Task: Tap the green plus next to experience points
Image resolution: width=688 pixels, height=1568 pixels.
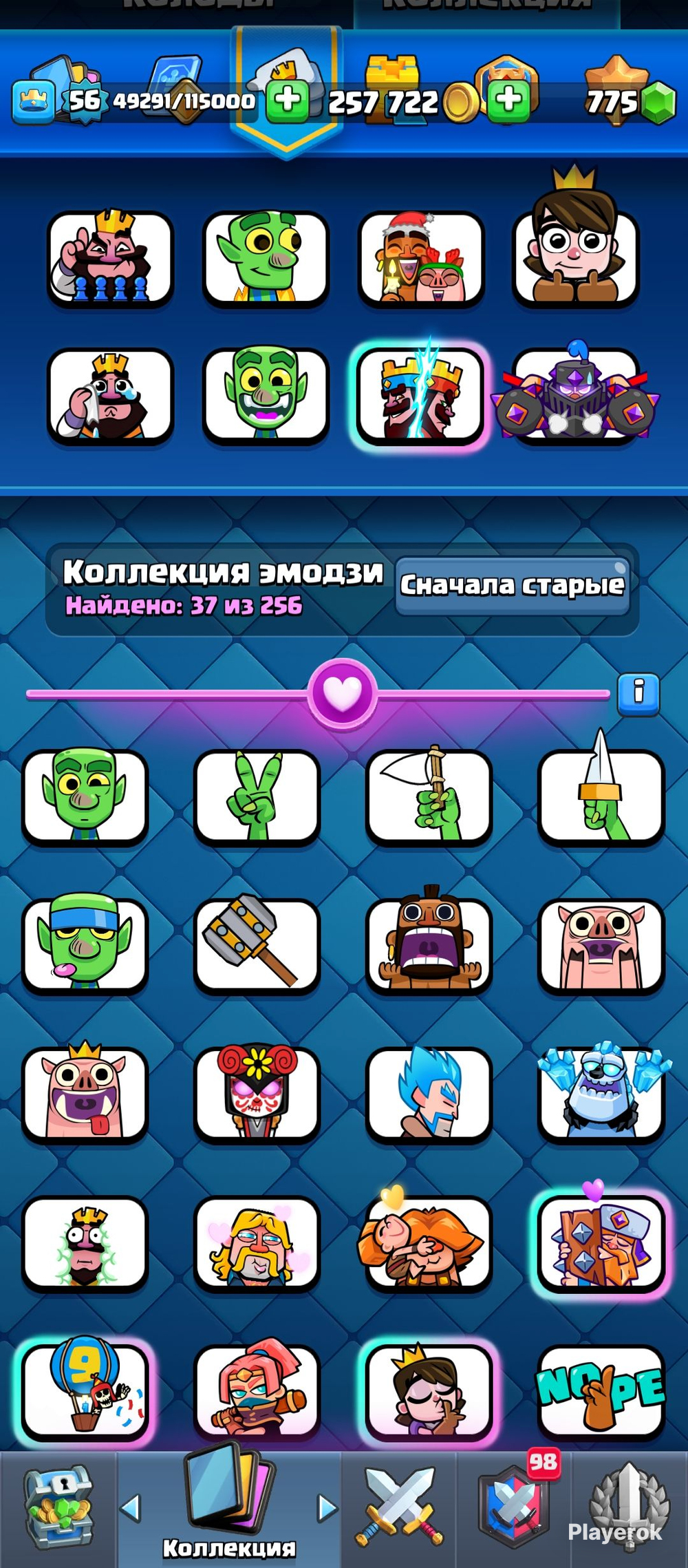Action: (x=287, y=100)
